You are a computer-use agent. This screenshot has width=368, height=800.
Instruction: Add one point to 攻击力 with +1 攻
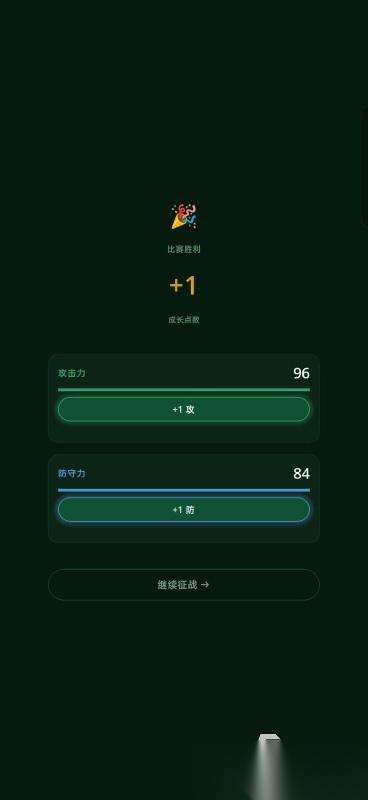[x=184, y=409]
